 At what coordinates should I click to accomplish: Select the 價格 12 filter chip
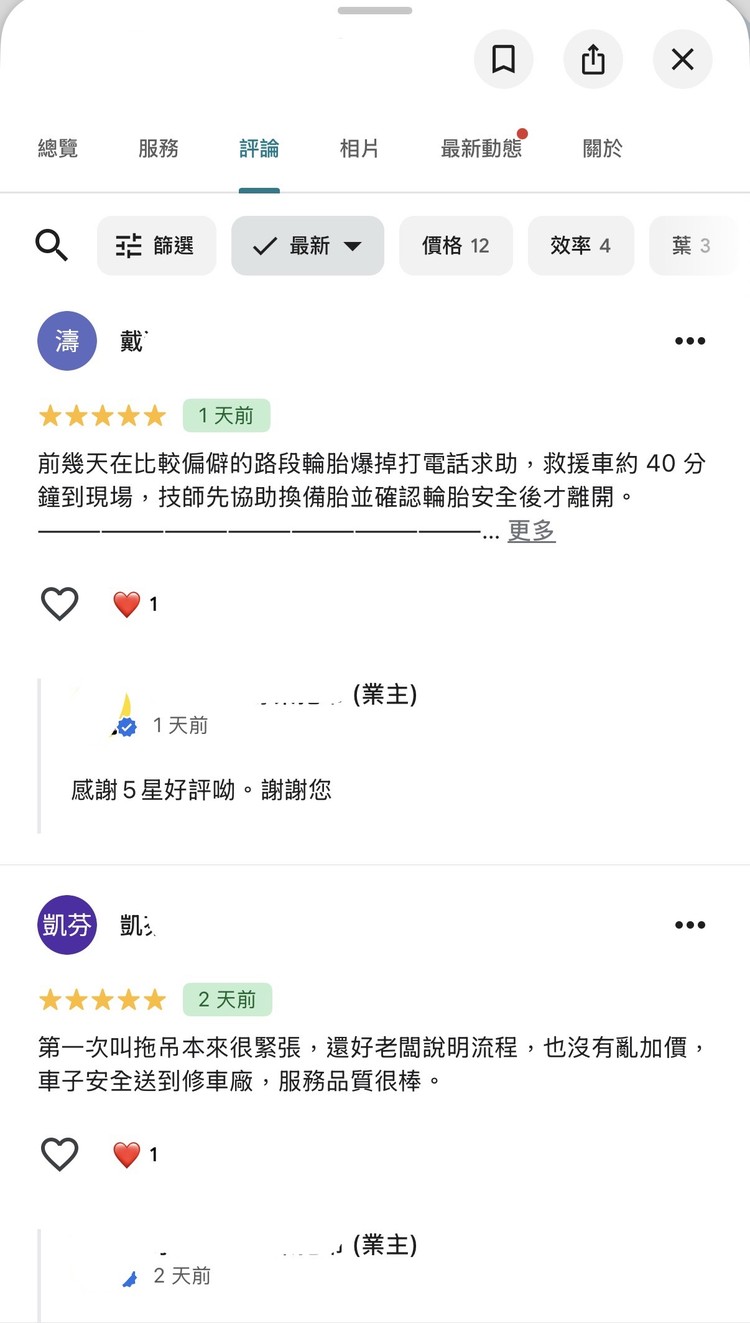pyautogui.click(x=456, y=246)
